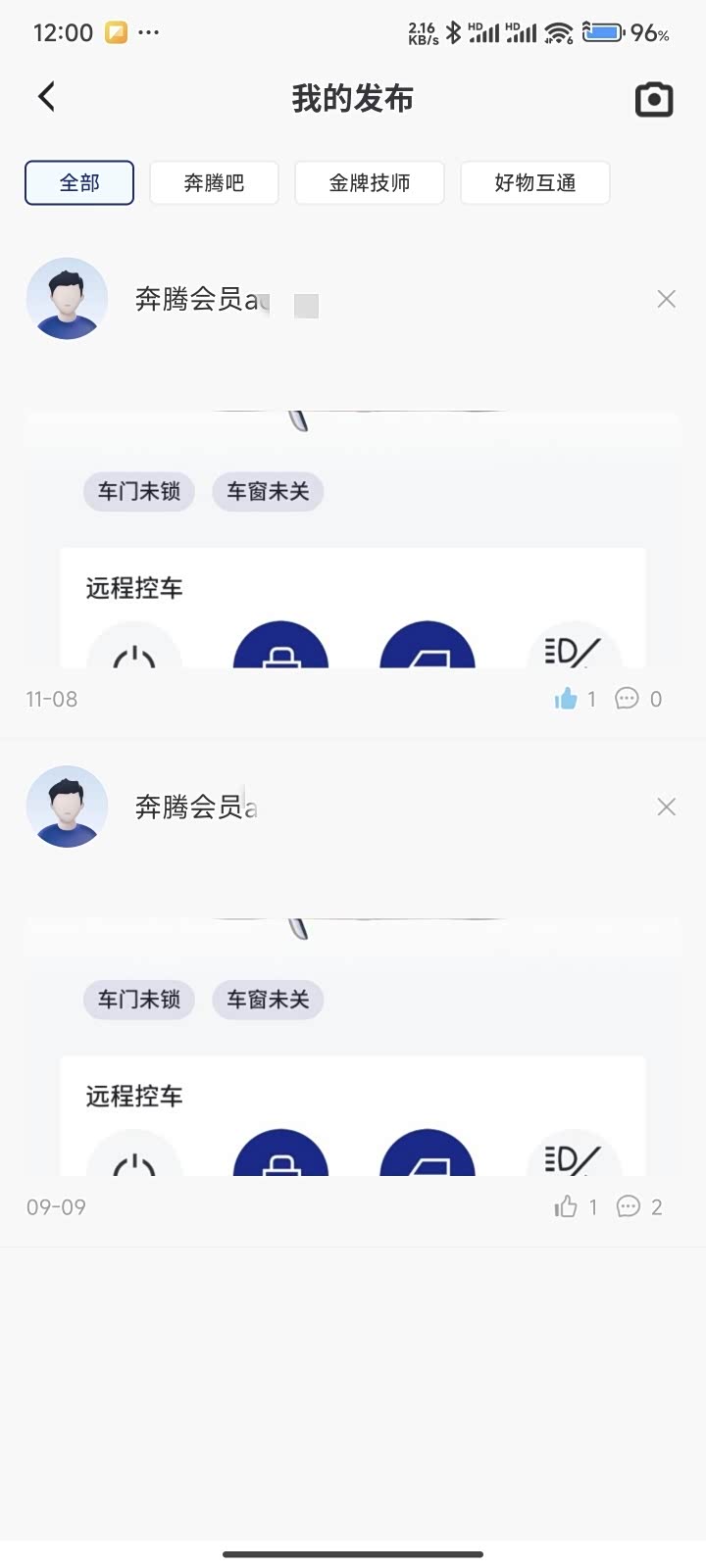706x1568 pixels.
Task: Open comments on the 11-08 post
Action: coord(628,699)
